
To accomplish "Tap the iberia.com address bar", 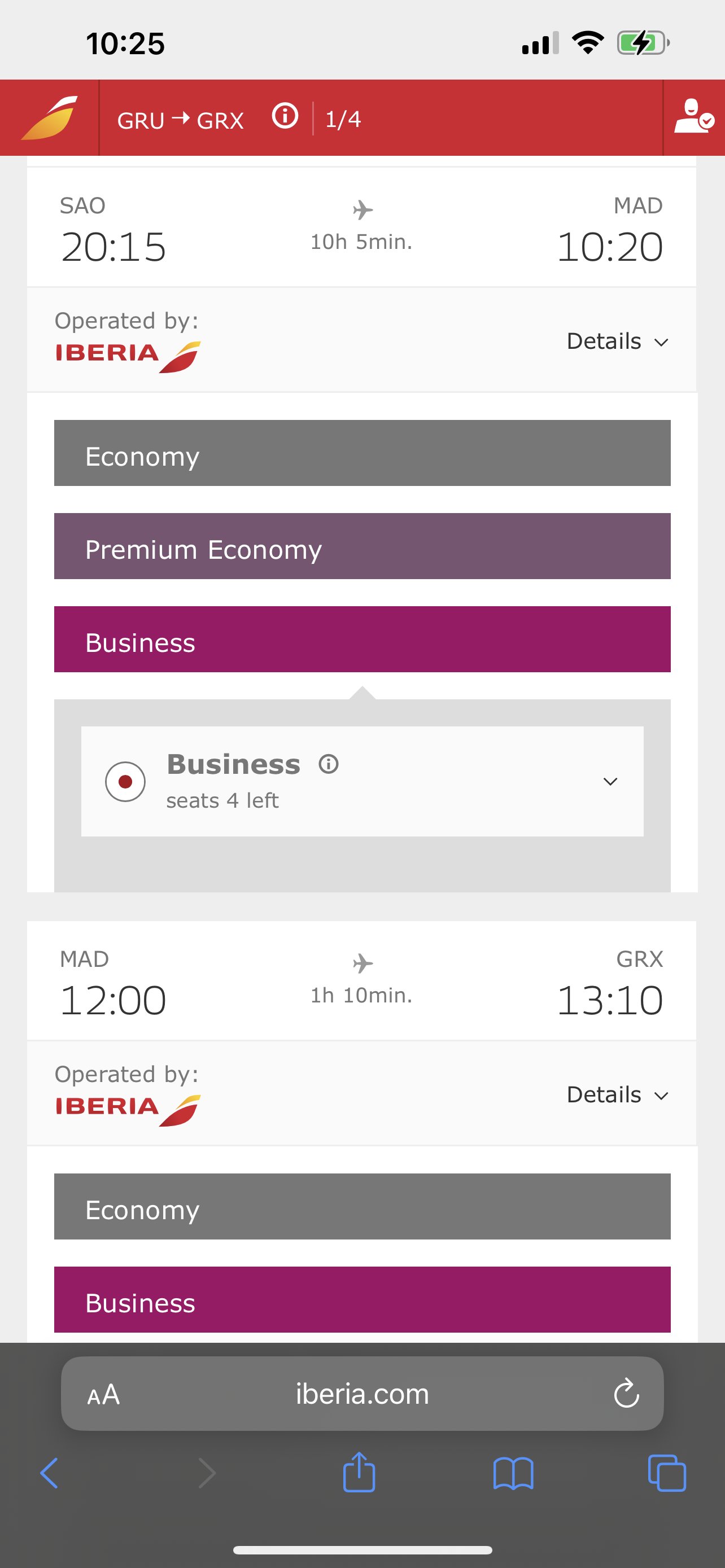I will 362,1394.
